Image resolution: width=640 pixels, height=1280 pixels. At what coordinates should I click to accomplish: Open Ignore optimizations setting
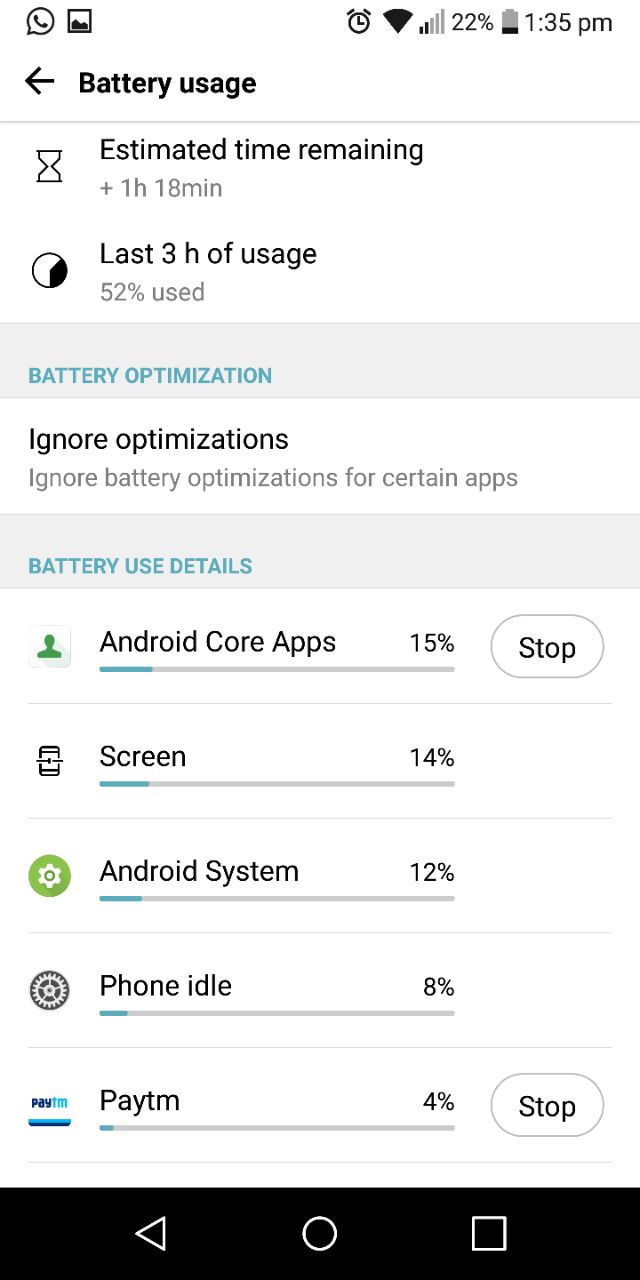[320, 457]
